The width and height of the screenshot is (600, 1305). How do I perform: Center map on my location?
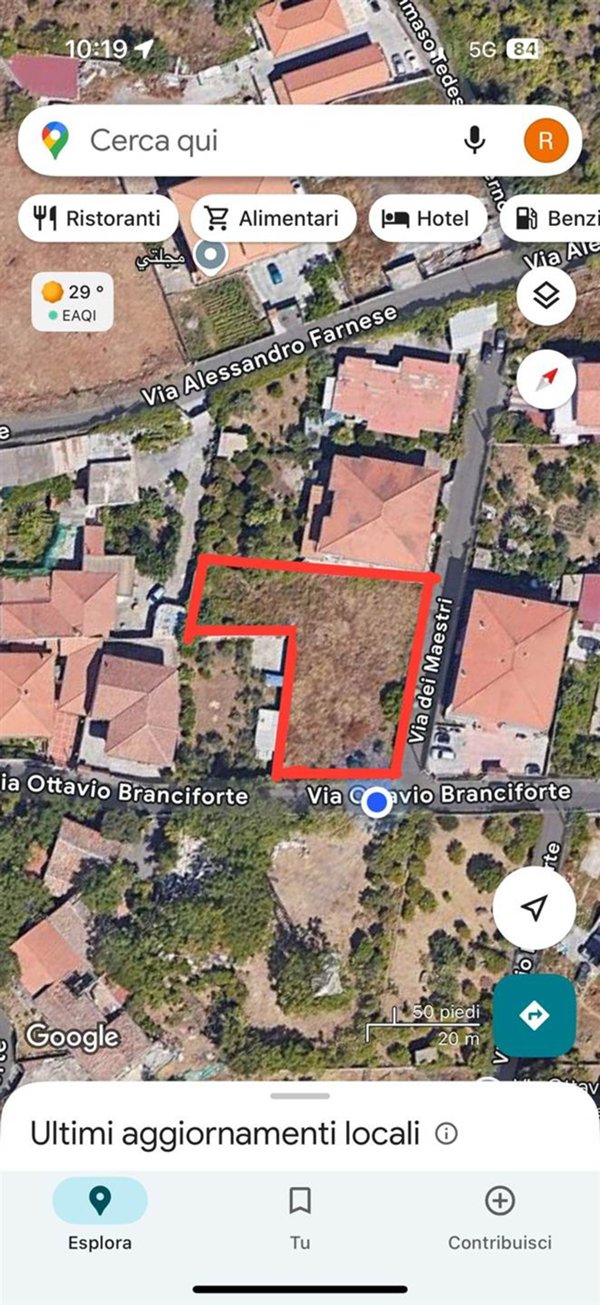tap(534, 907)
